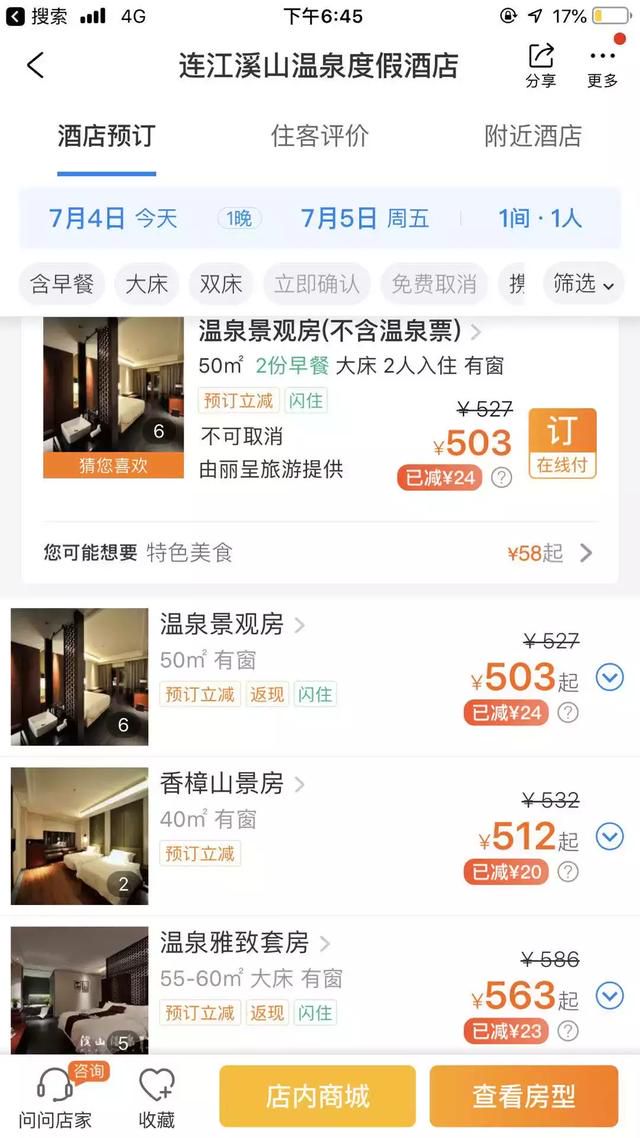
Task: Expand the 香樟山景房 price options
Action: 609,836
